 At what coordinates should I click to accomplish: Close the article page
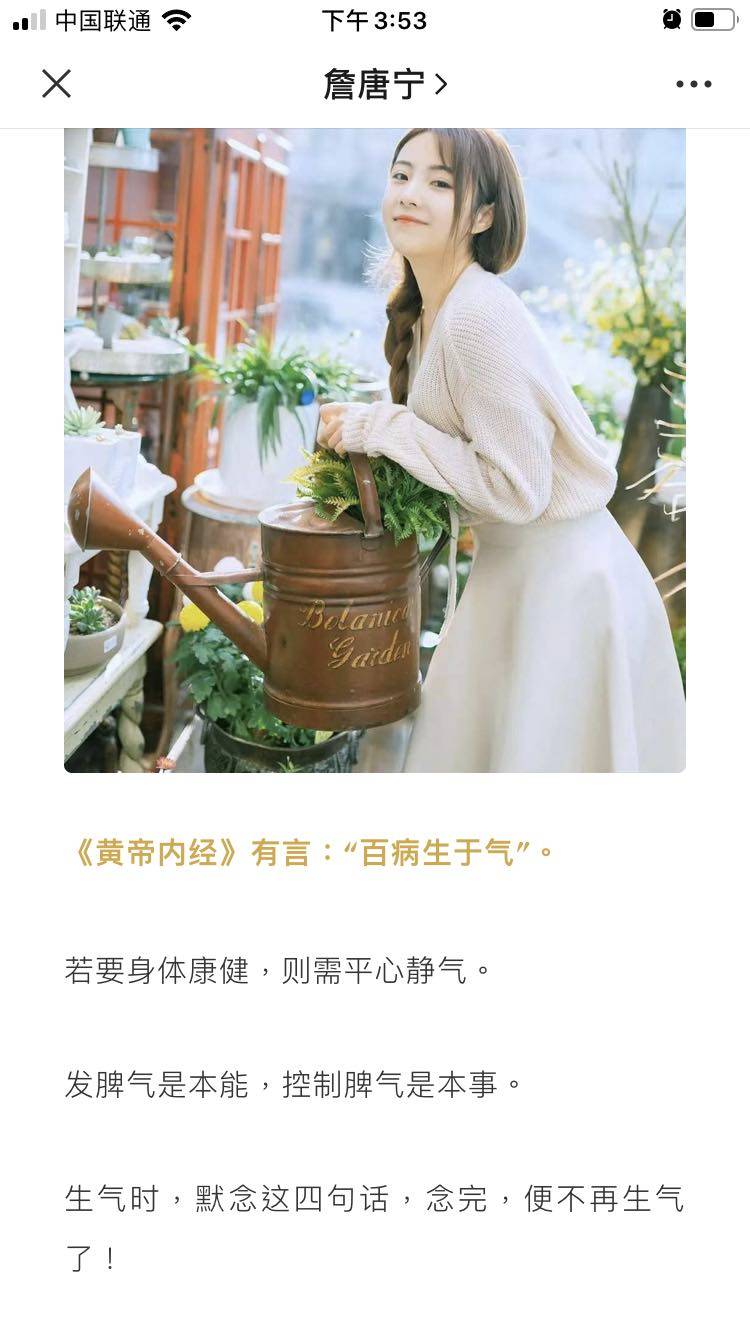(x=57, y=84)
